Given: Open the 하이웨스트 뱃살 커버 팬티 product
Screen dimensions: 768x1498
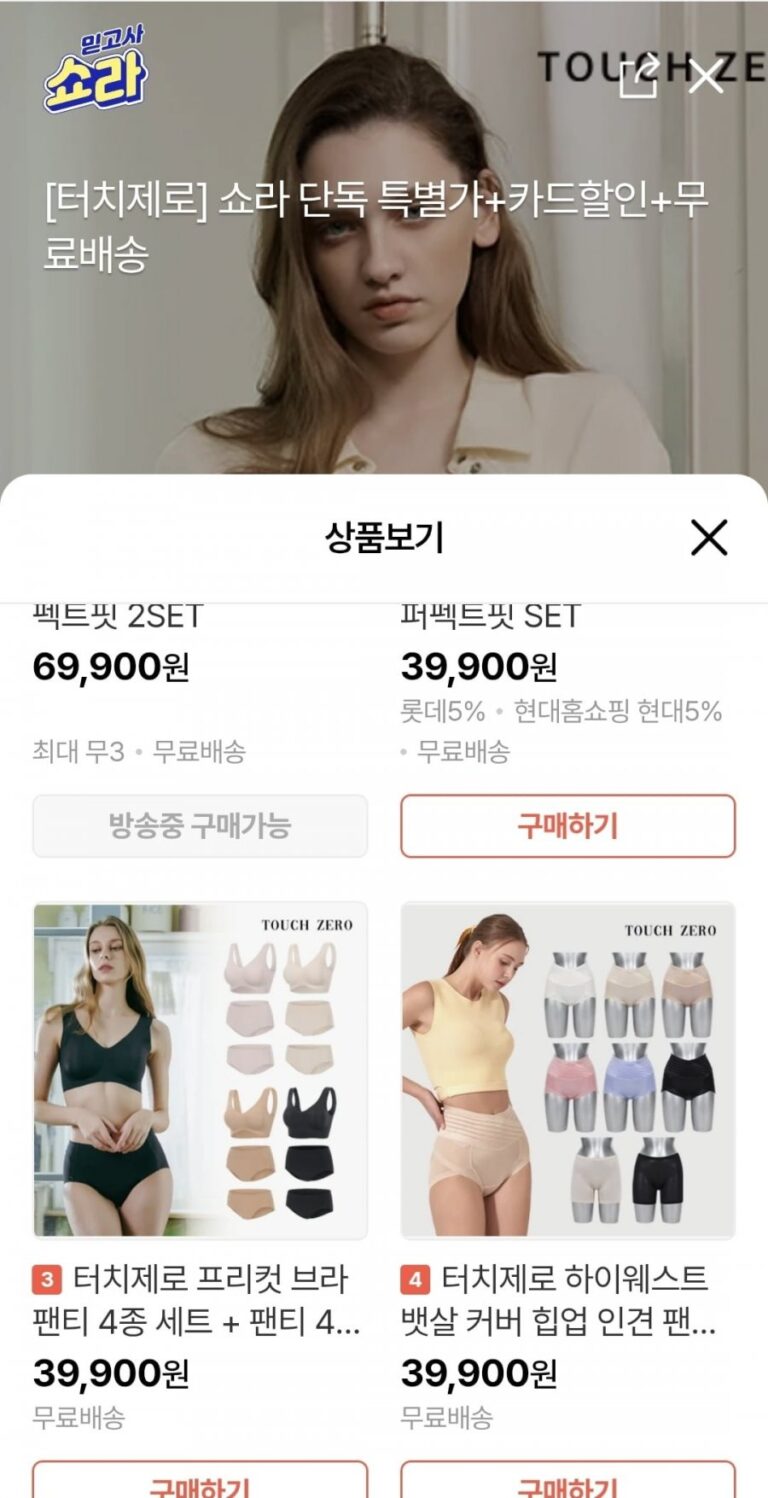Looking at the screenshot, I should (567, 1071).
